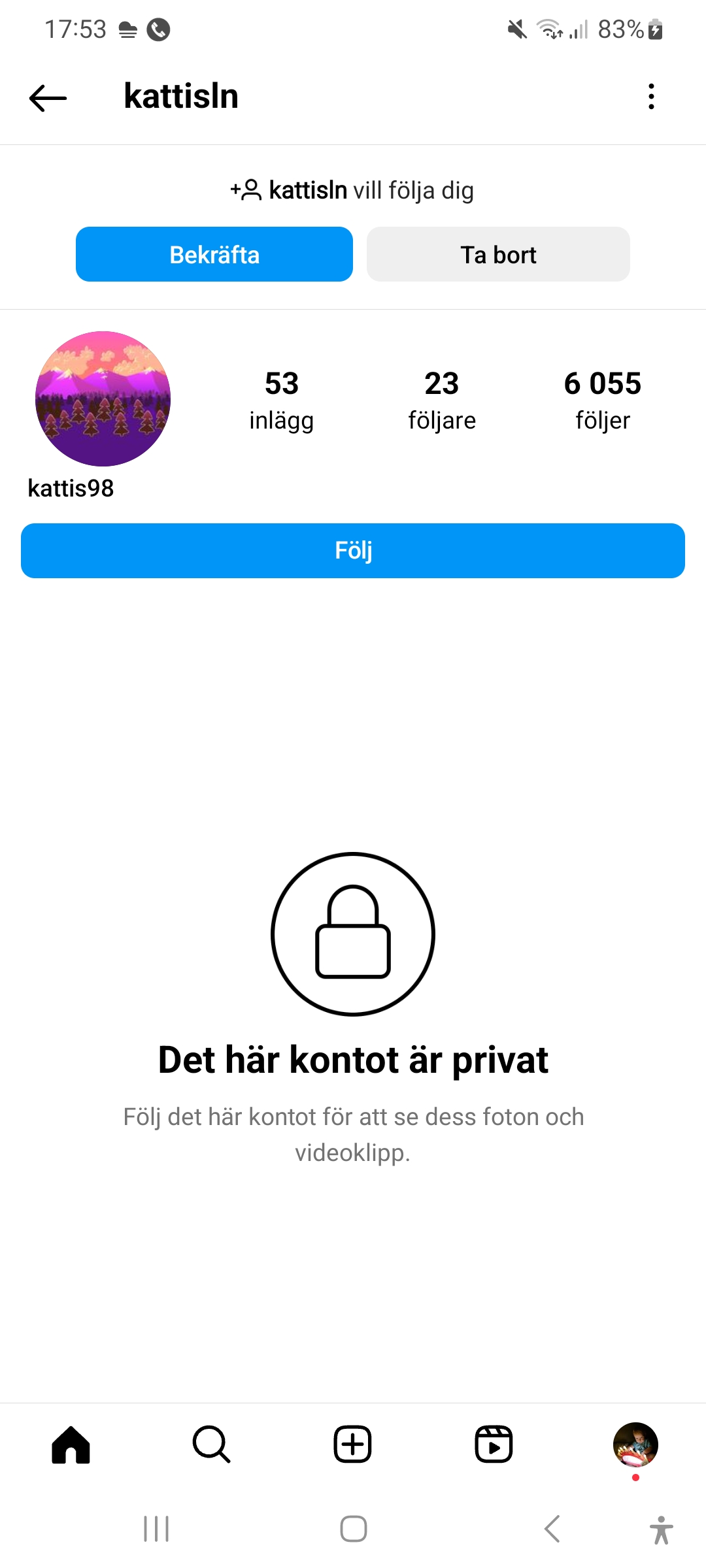706x1568 pixels.
Task: Open the Reels tab
Action: (494, 1445)
